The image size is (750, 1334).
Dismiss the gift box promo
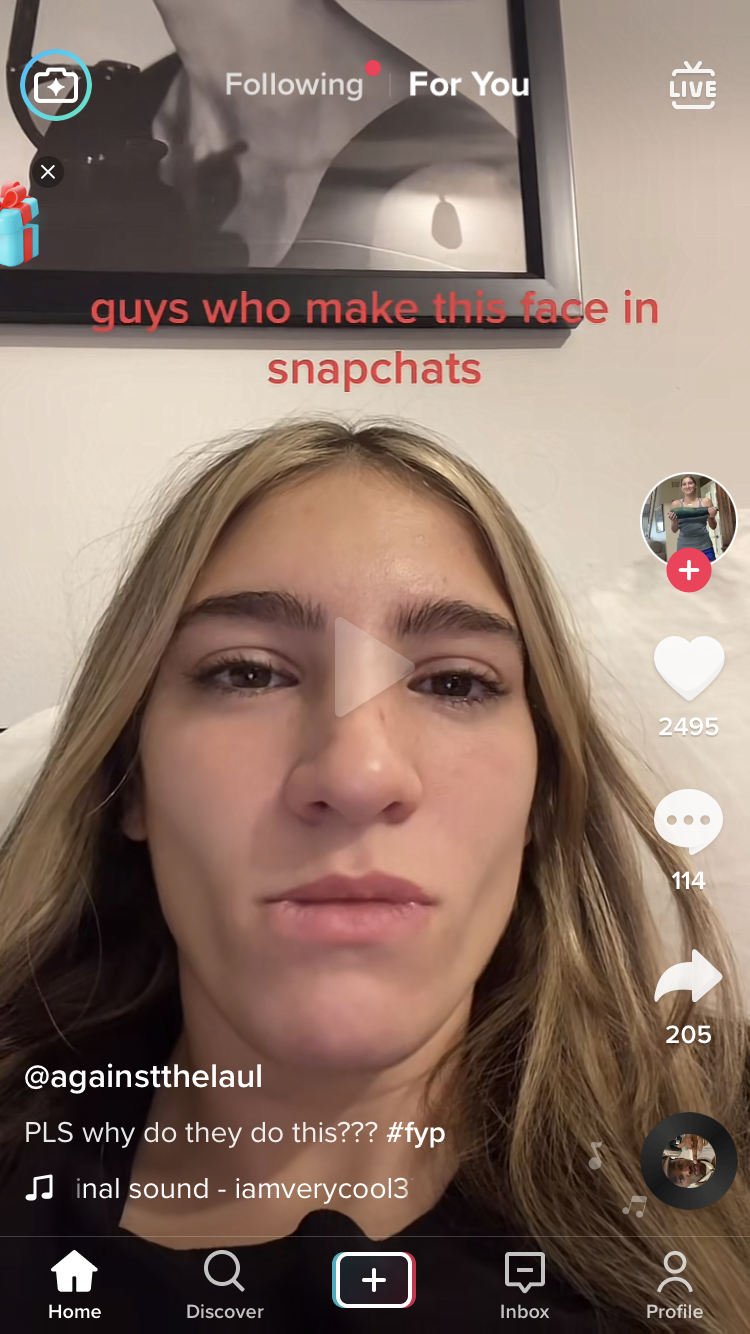point(47,172)
